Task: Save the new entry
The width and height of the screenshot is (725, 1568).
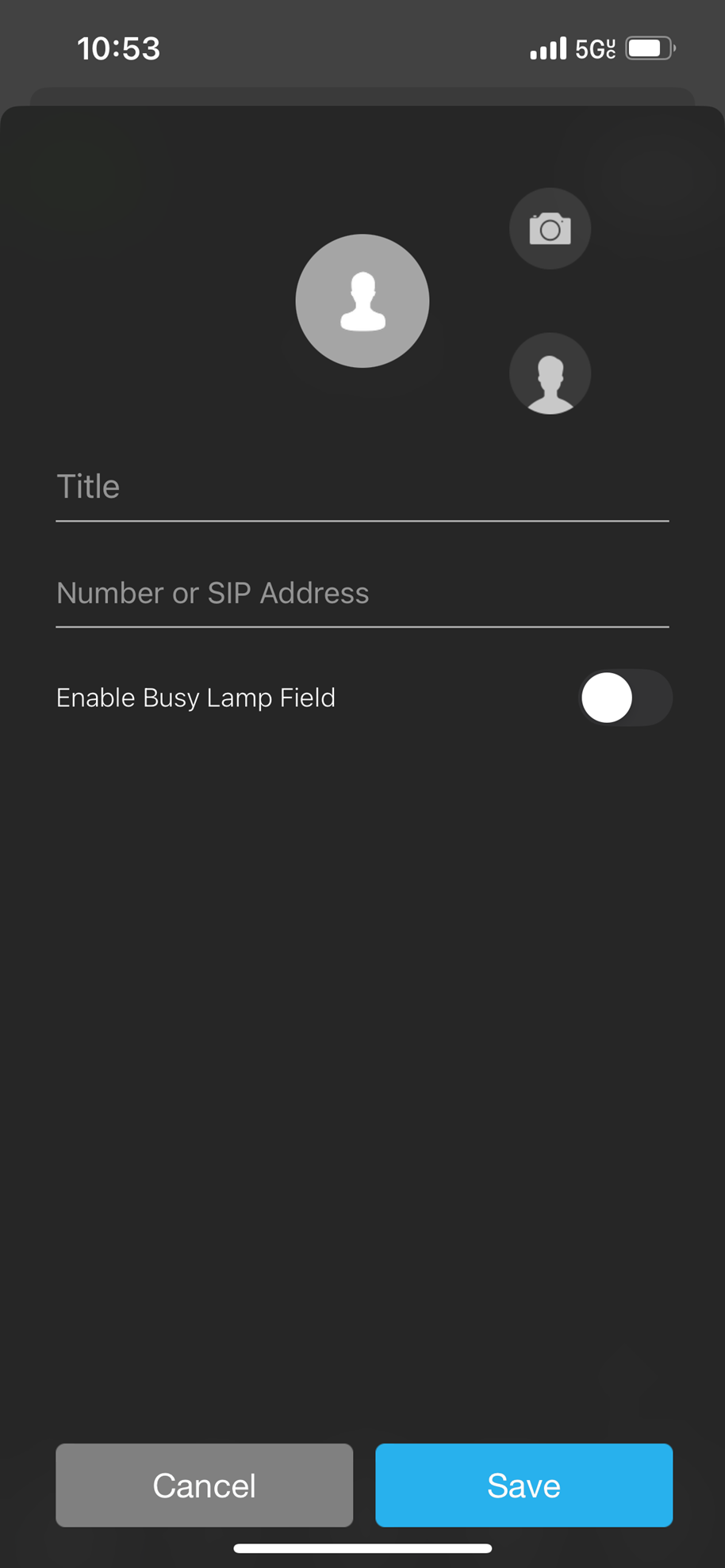Action: pos(524,1485)
